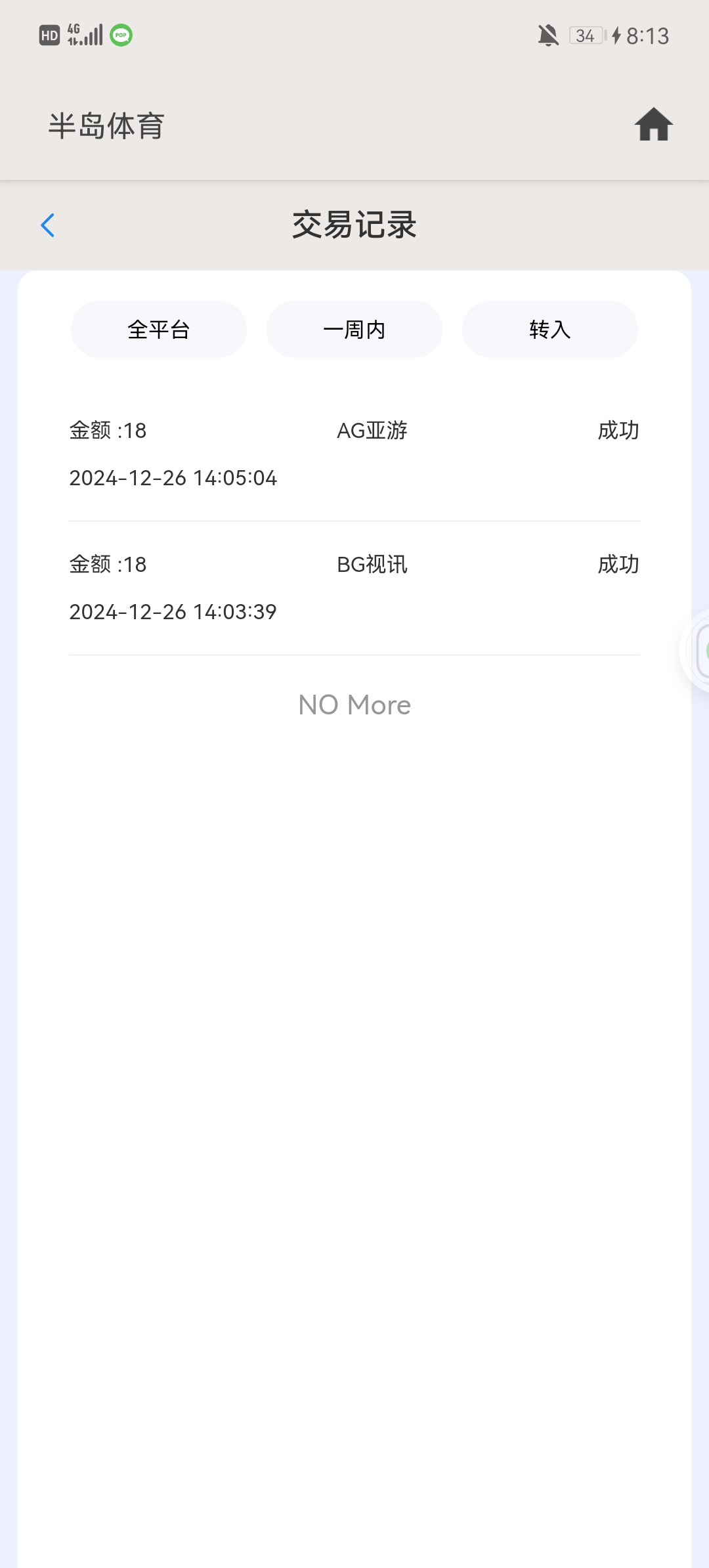Open the home icon in header
Screen dimensions: 709x1568
pyautogui.click(x=653, y=125)
